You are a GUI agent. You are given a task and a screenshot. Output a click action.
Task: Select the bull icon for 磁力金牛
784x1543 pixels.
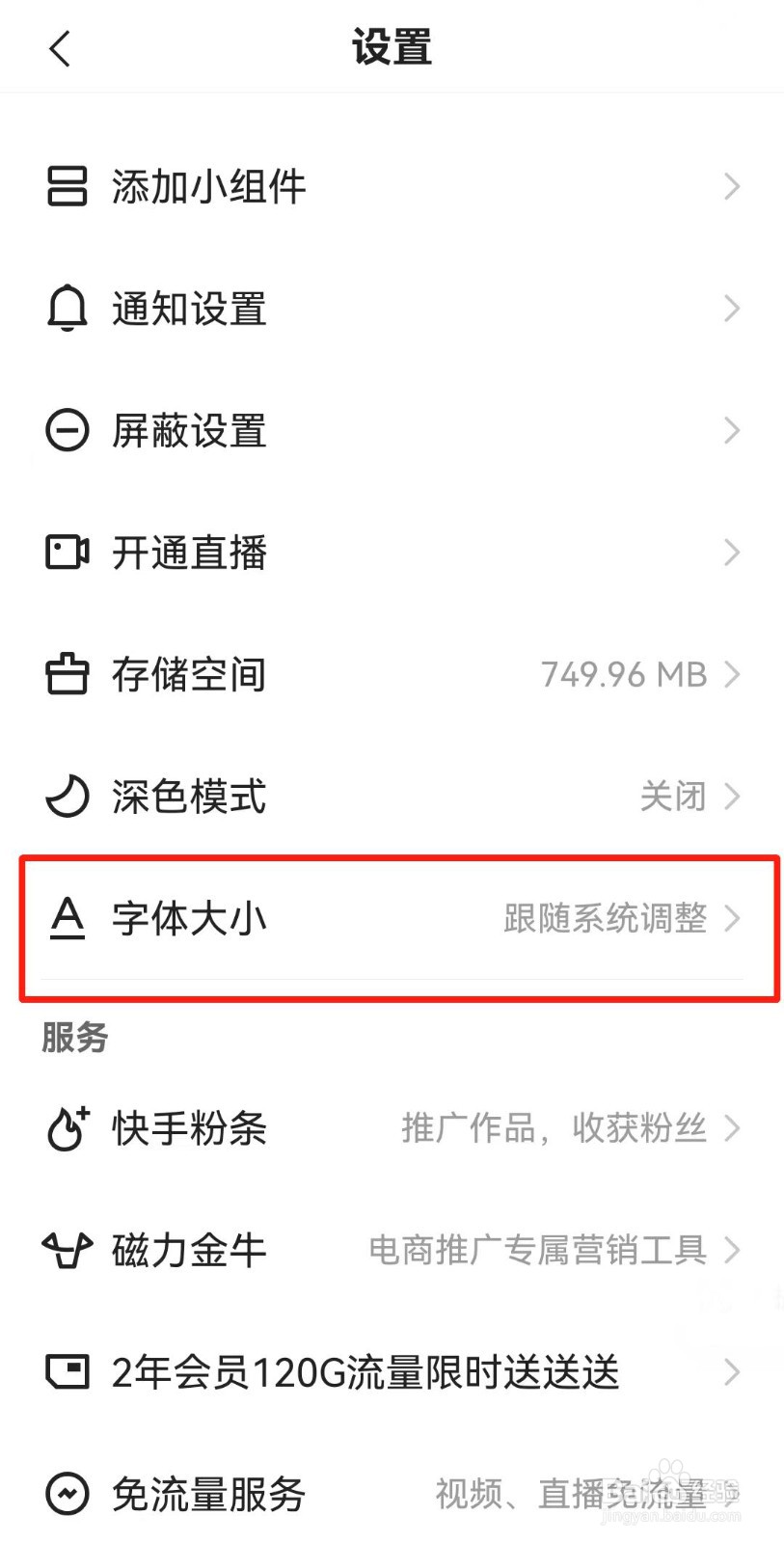(x=66, y=1250)
